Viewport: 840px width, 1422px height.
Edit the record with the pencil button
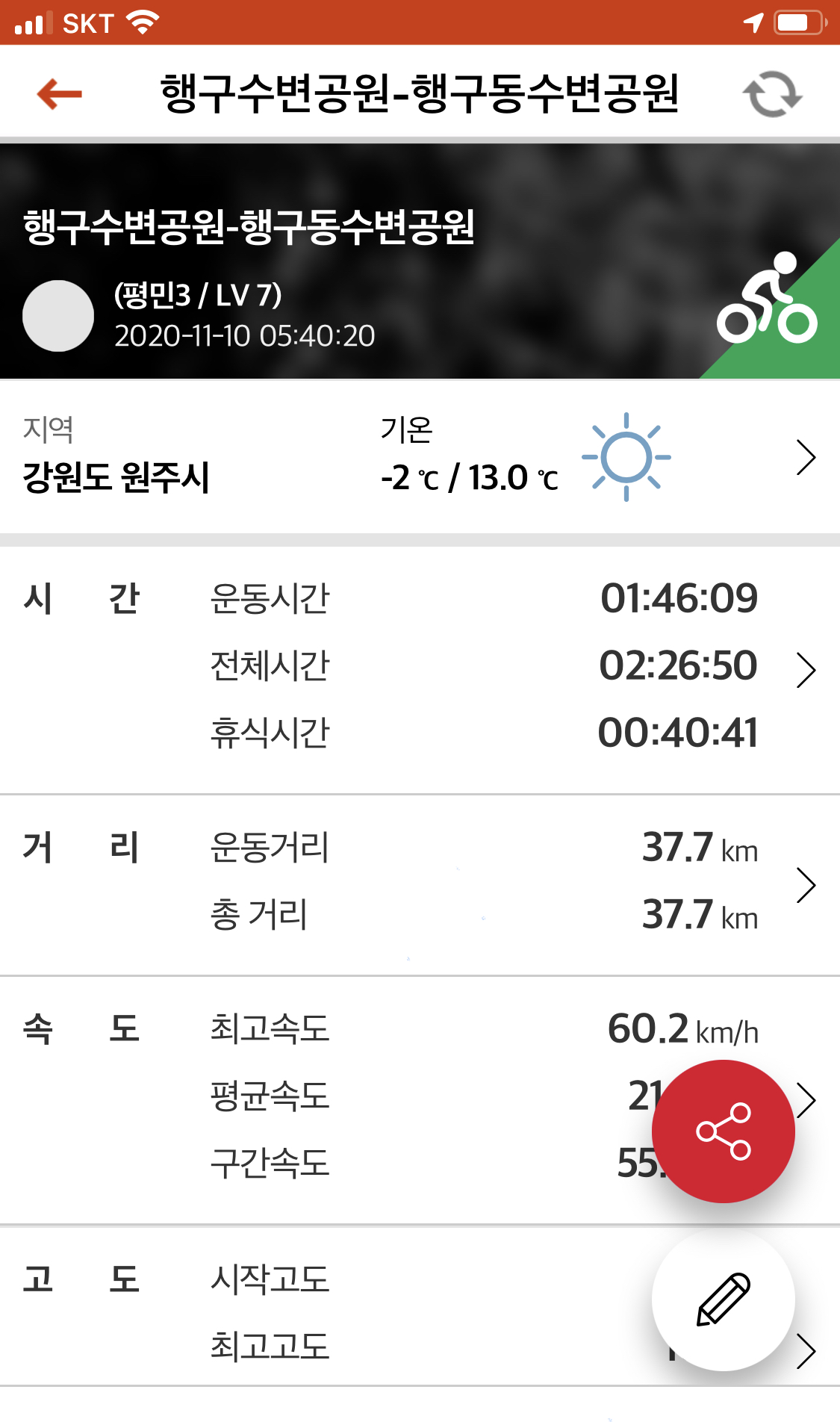(x=723, y=1300)
